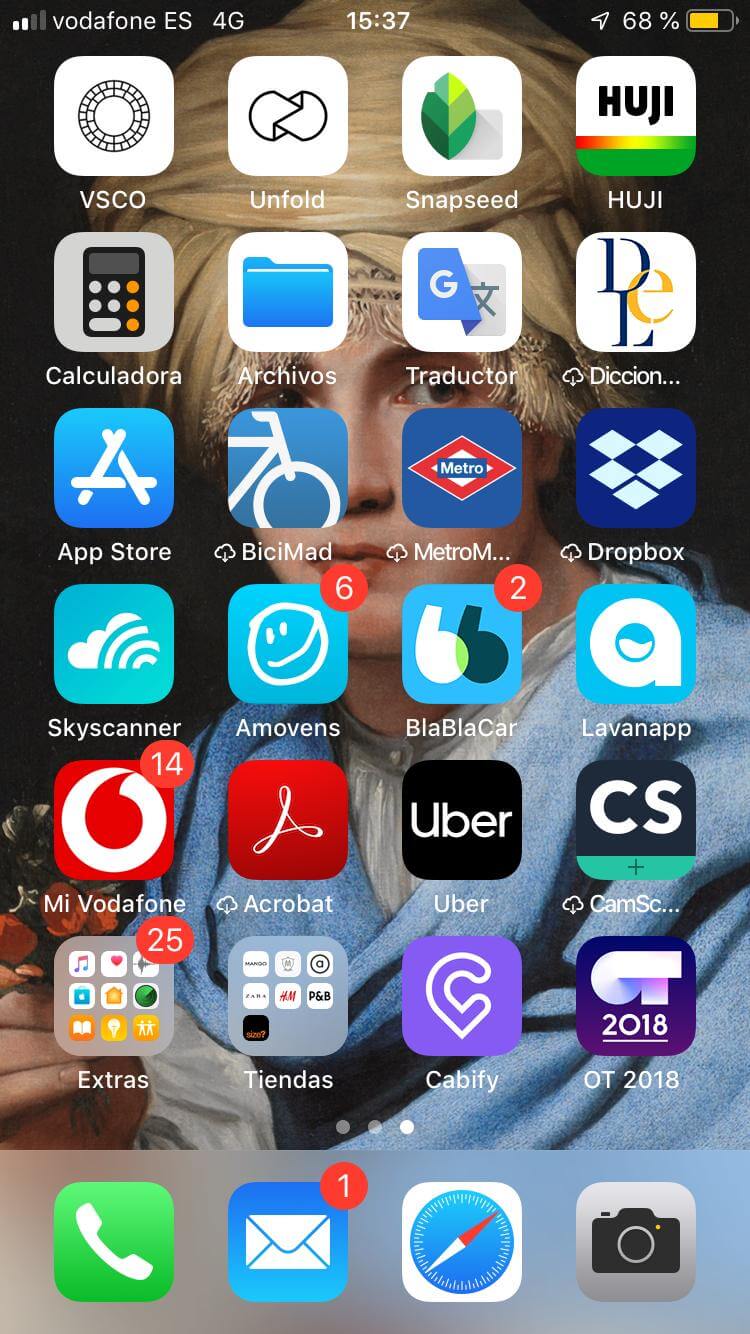Launch Skyscanner
The width and height of the screenshot is (750, 1334).
point(114,644)
